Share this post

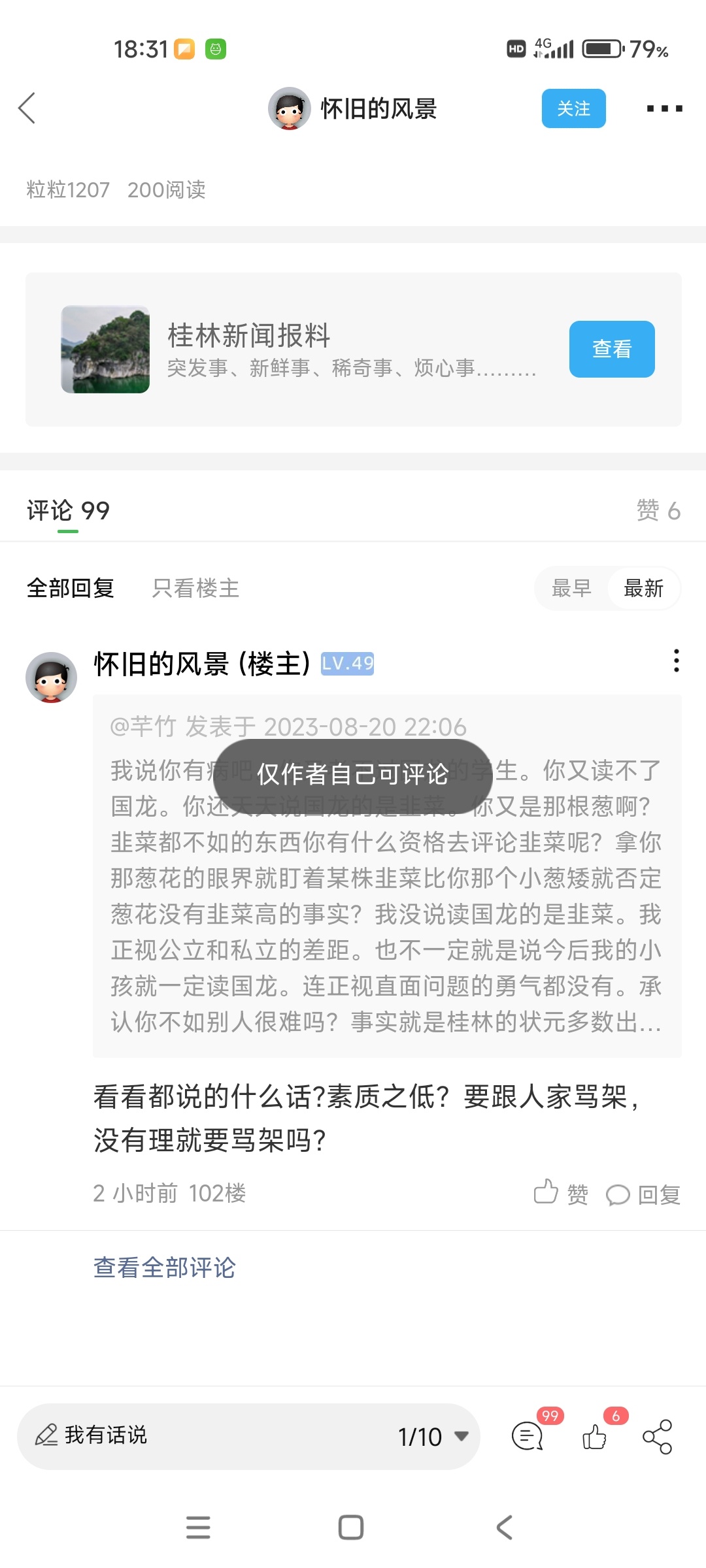pyautogui.click(x=657, y=1436)
